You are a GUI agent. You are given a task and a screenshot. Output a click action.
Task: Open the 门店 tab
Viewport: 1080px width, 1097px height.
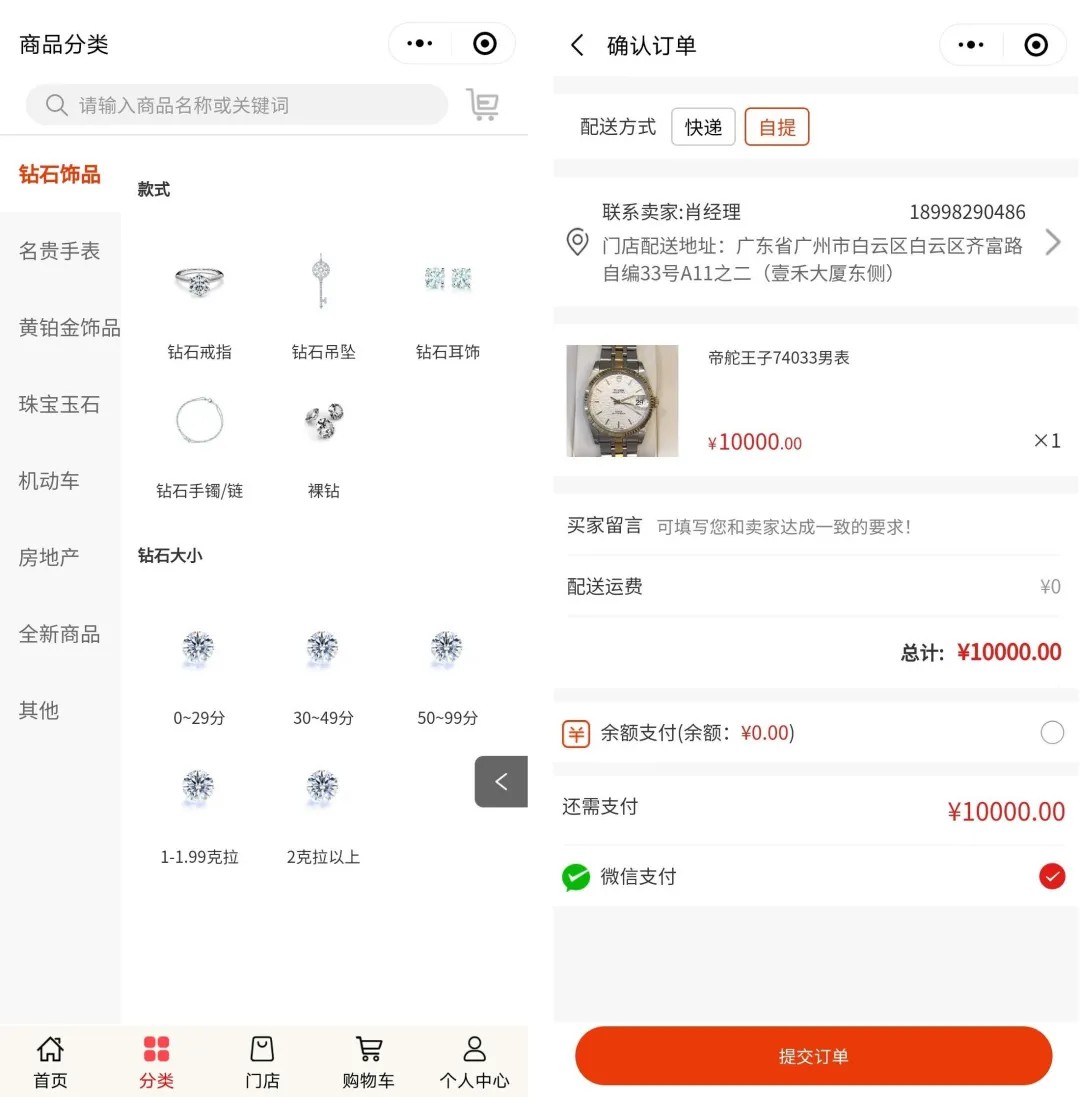pos(262,1062)
